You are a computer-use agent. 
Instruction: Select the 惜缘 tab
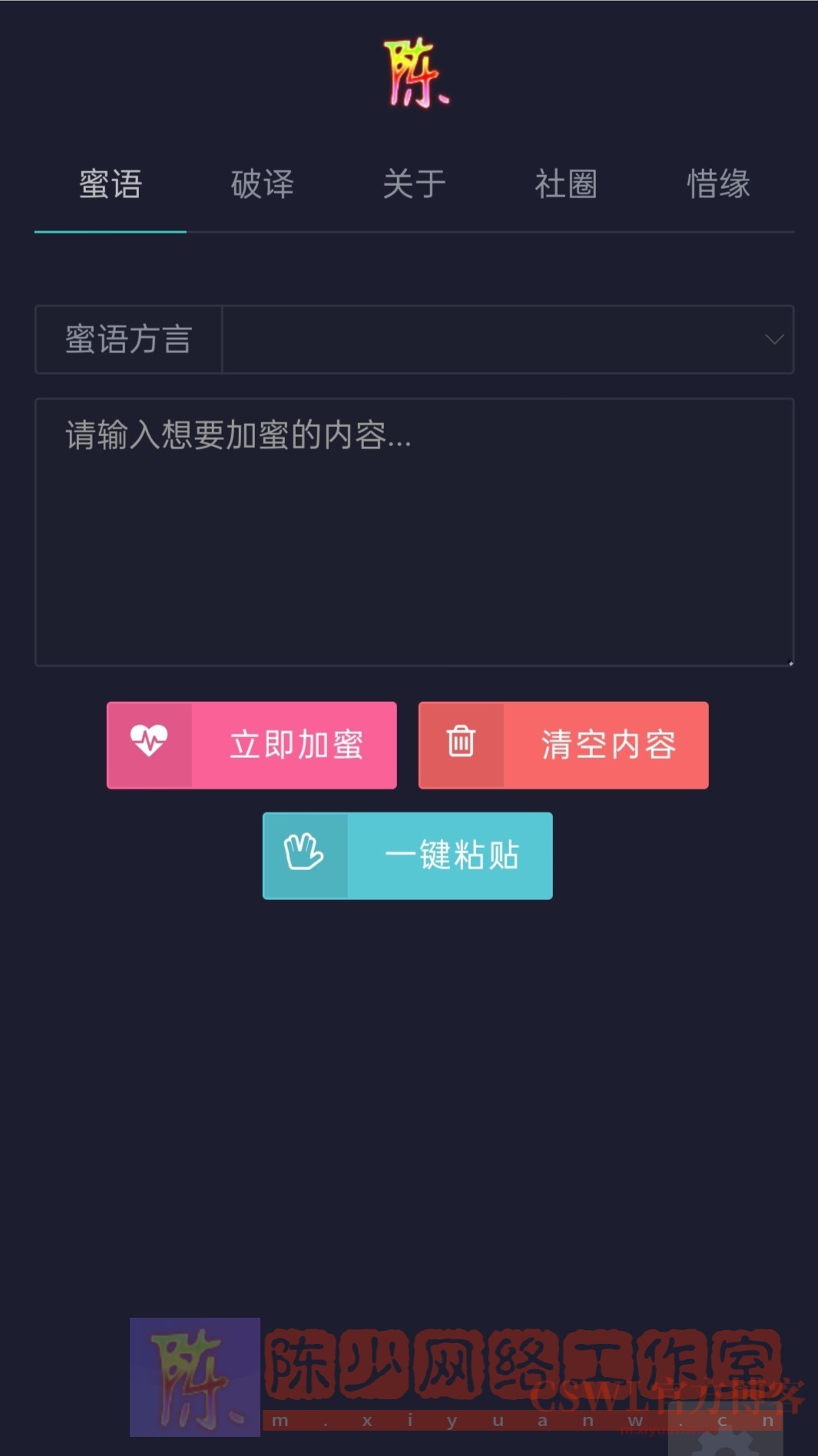(718, 185)
